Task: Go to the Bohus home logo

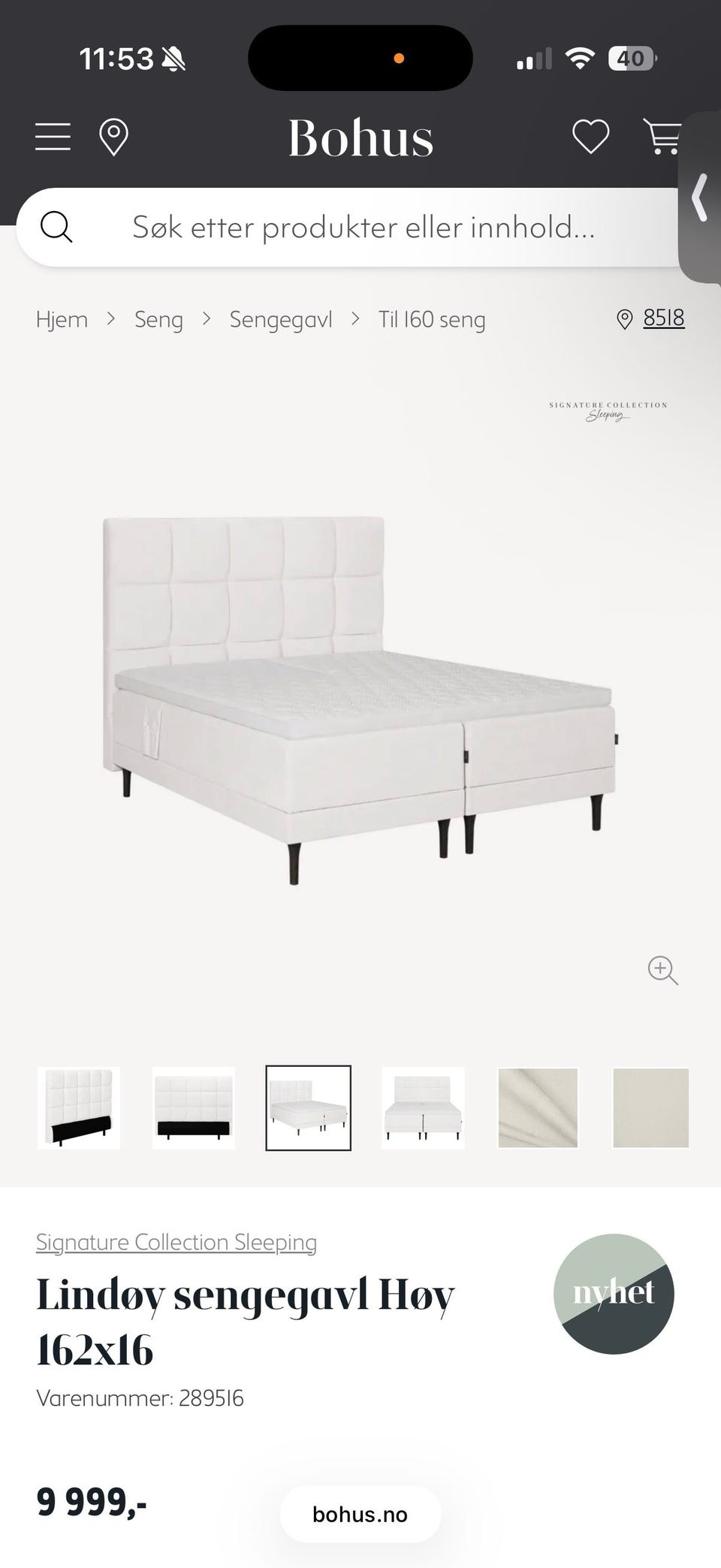Action: point(360,138)
